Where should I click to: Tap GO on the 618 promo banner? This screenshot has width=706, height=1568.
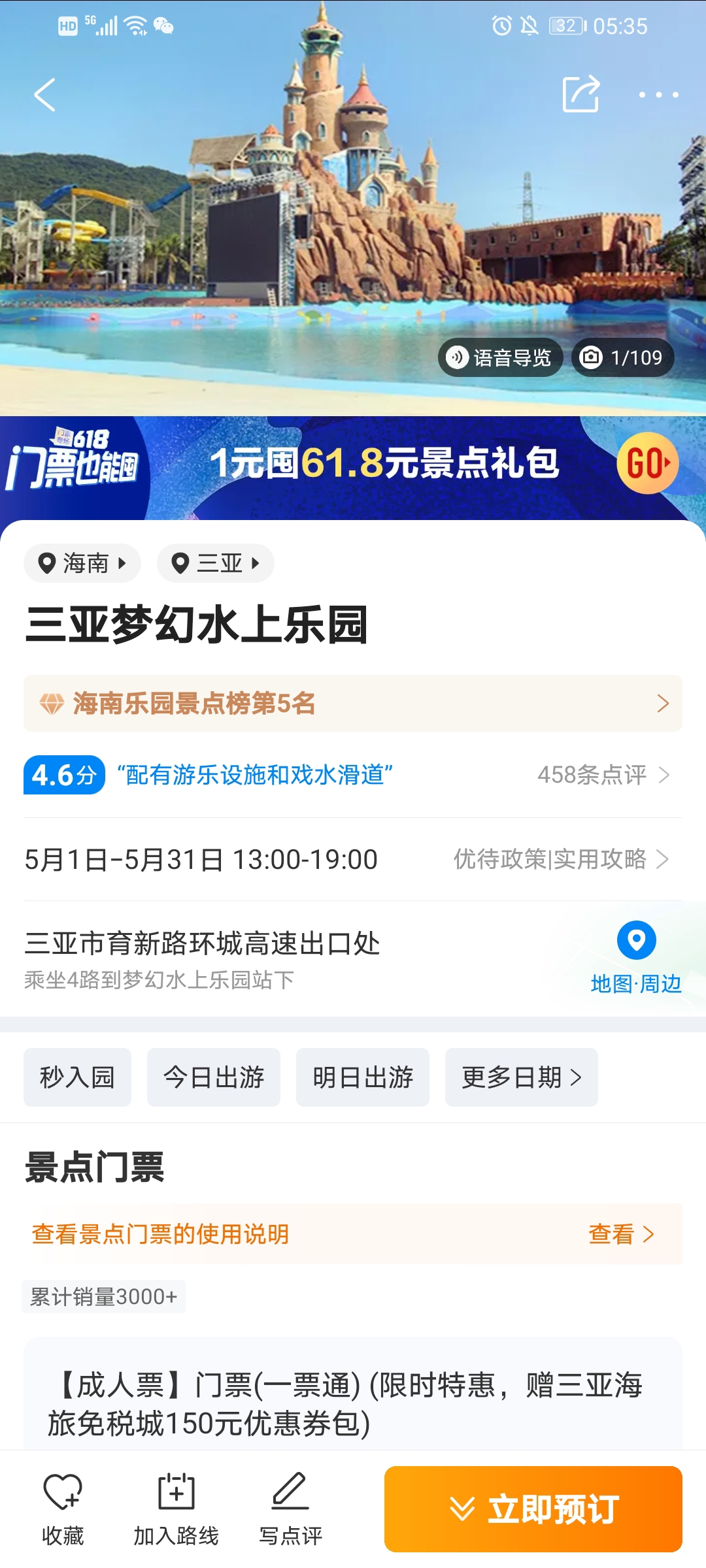[x=648, y=463]
